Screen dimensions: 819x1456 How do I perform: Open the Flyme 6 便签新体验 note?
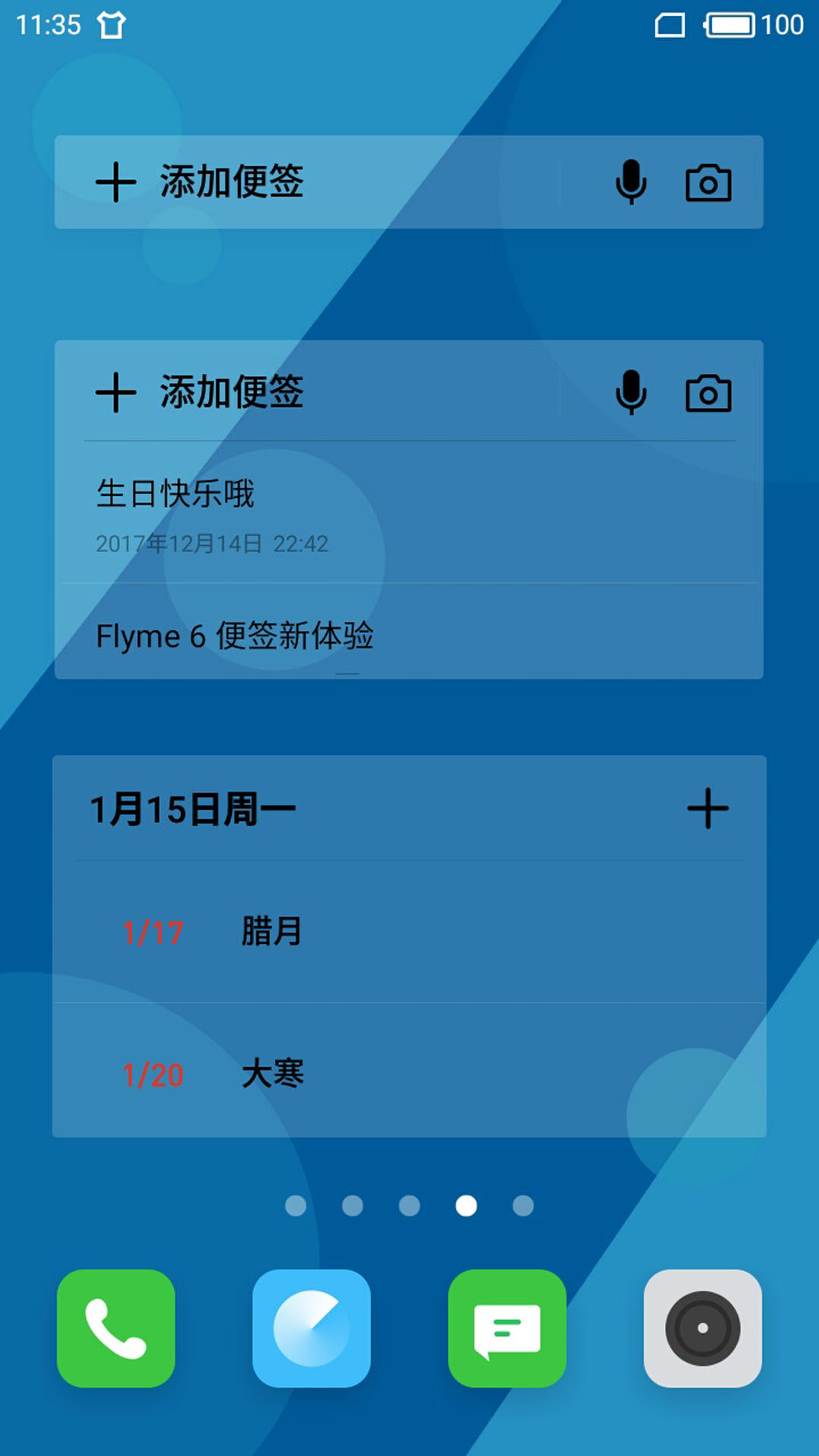pos(409,631)
